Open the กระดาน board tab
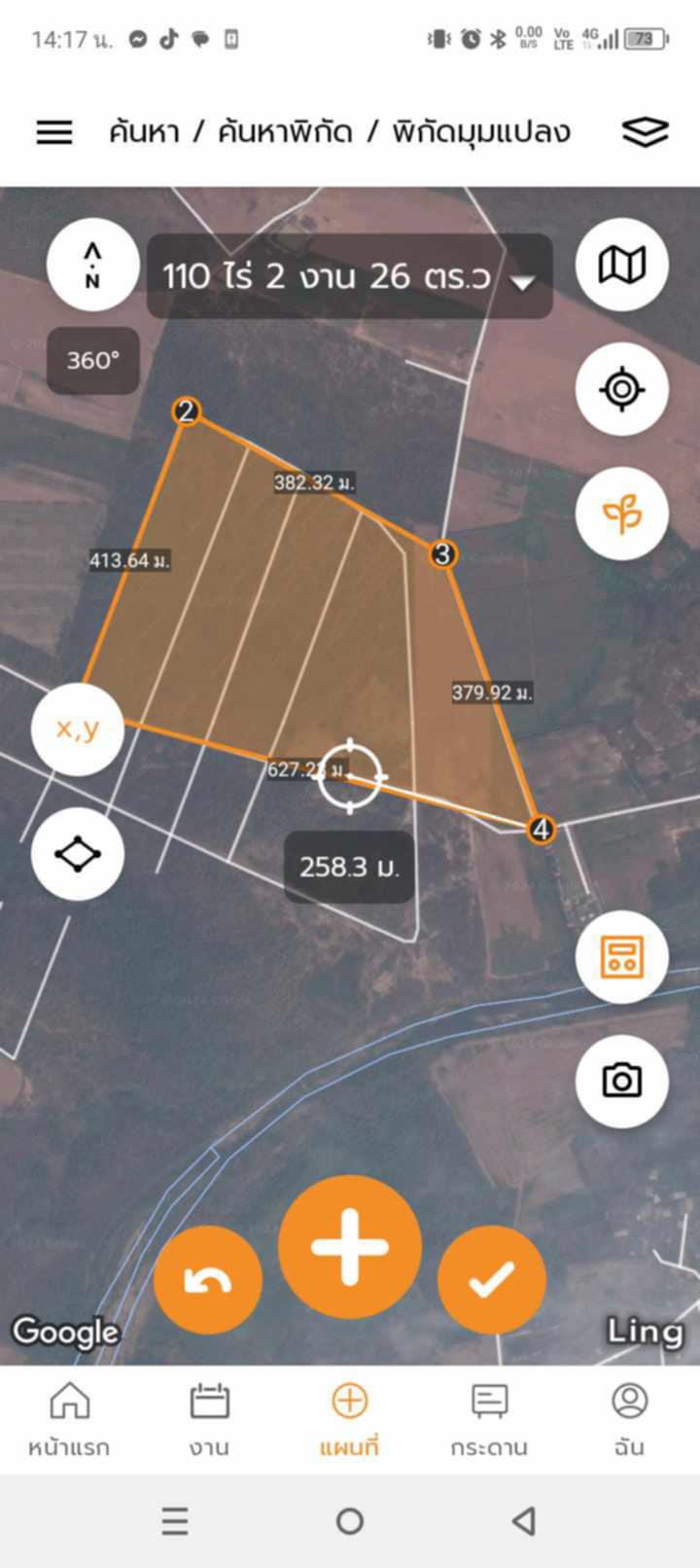 point(489,1420)
